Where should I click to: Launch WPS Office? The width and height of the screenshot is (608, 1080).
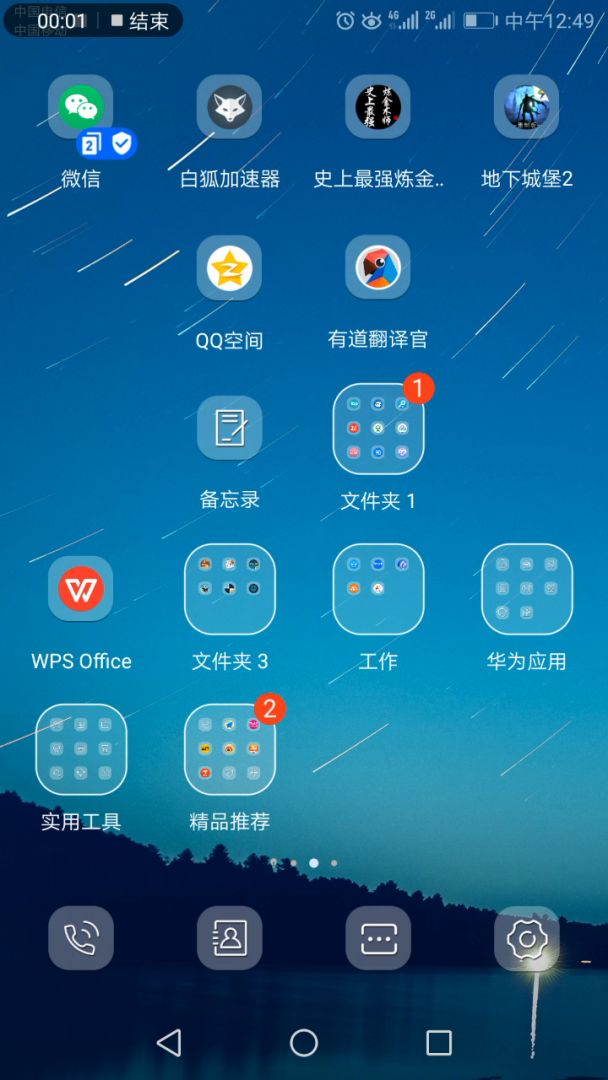tap(81, 589)
